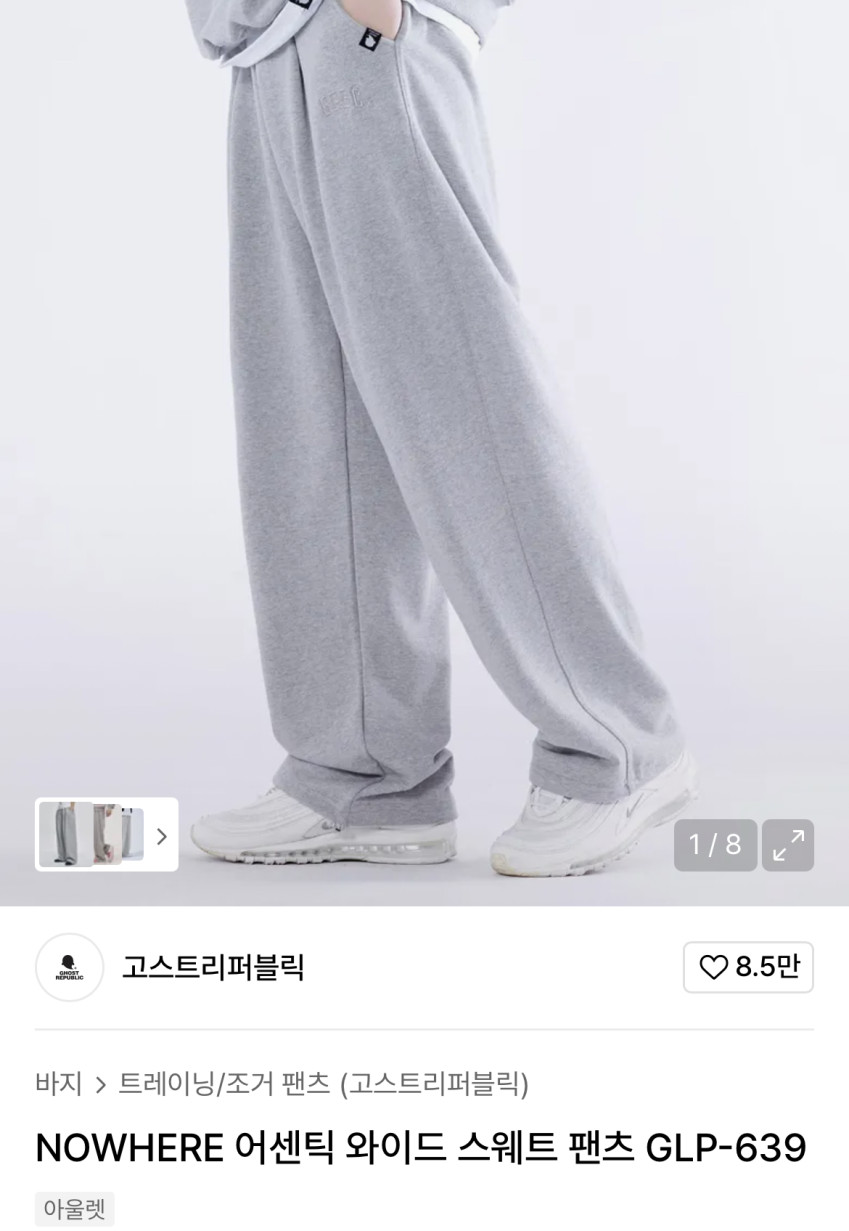This screenshot has width=849, height=1231.
Task: Go to the 바지 category
Action: click(x=59, y=1083)
